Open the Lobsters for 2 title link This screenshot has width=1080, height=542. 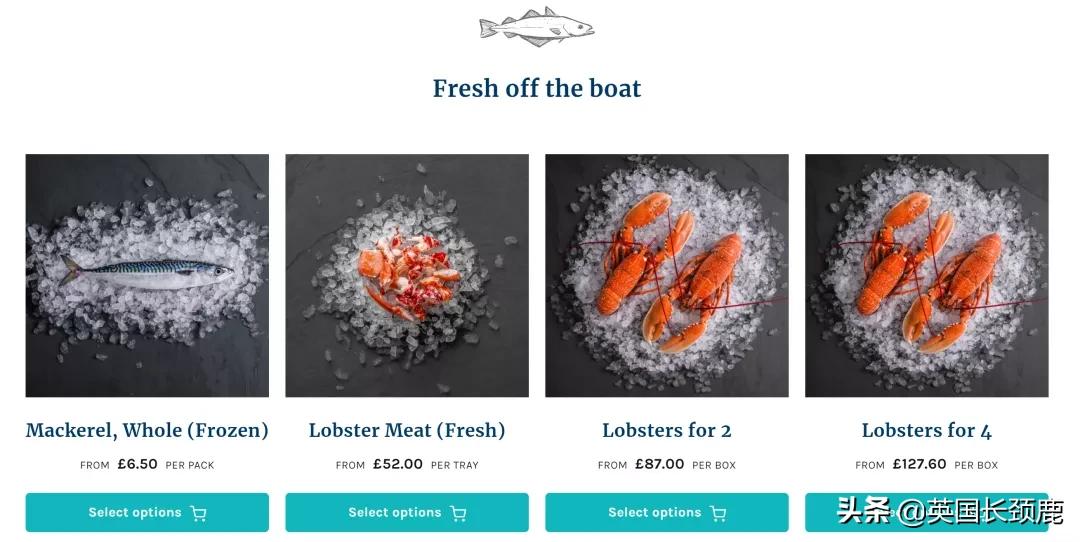pyautogui.click(x=667, y=431)
